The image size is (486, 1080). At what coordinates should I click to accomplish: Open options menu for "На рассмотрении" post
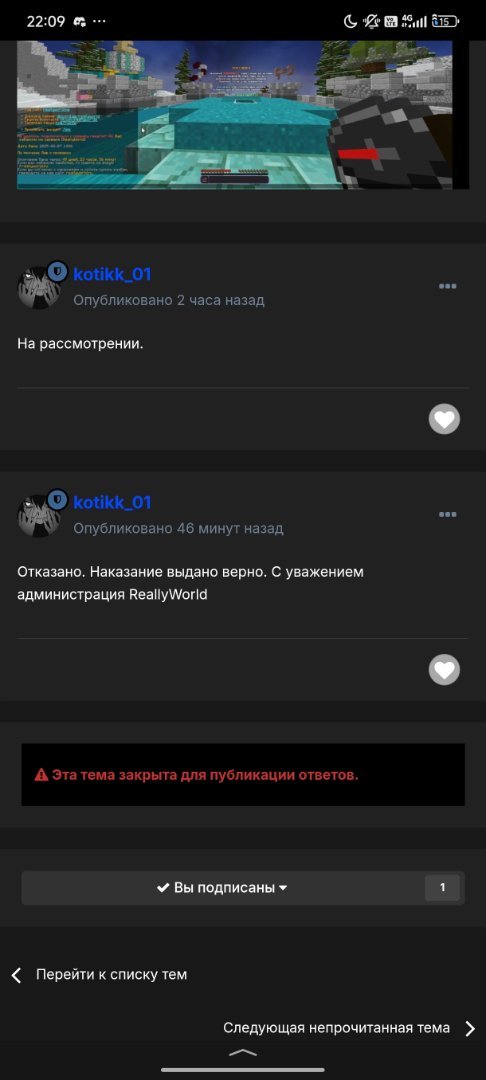(447, 286)
